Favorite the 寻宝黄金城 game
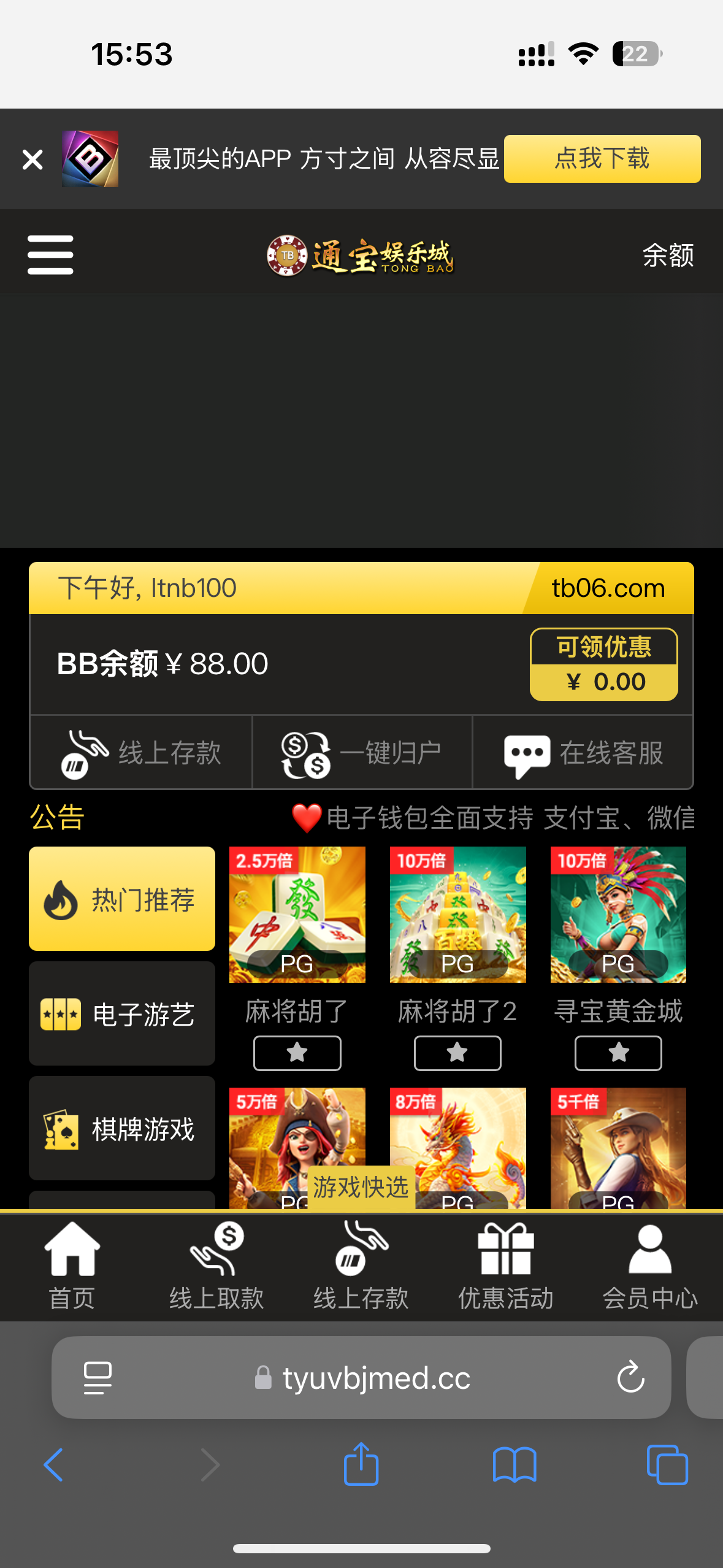The image size is (723, 1568). click(x=618, y=1053)
